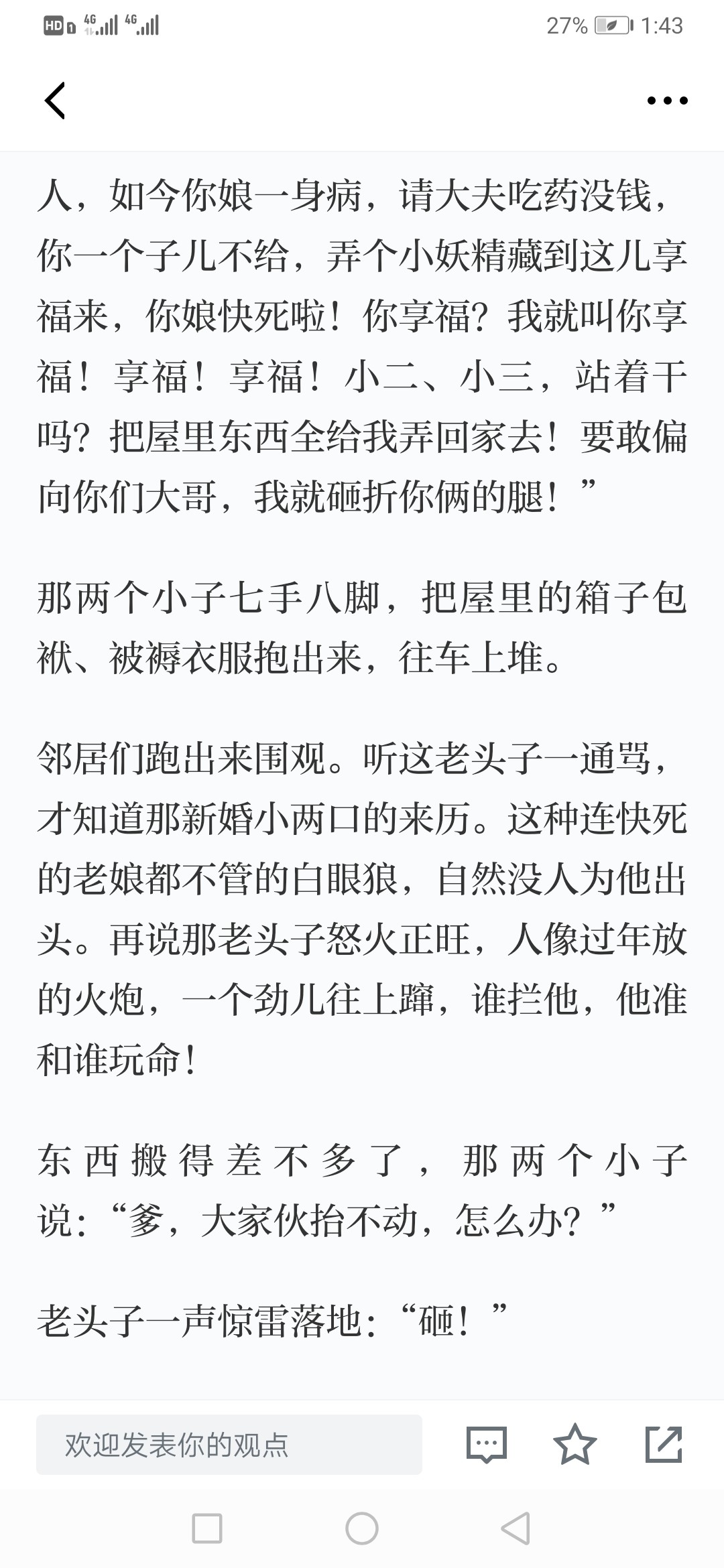Go back using the top-left arrow
Screen dimensions: 724x1568
coord(55,101)
